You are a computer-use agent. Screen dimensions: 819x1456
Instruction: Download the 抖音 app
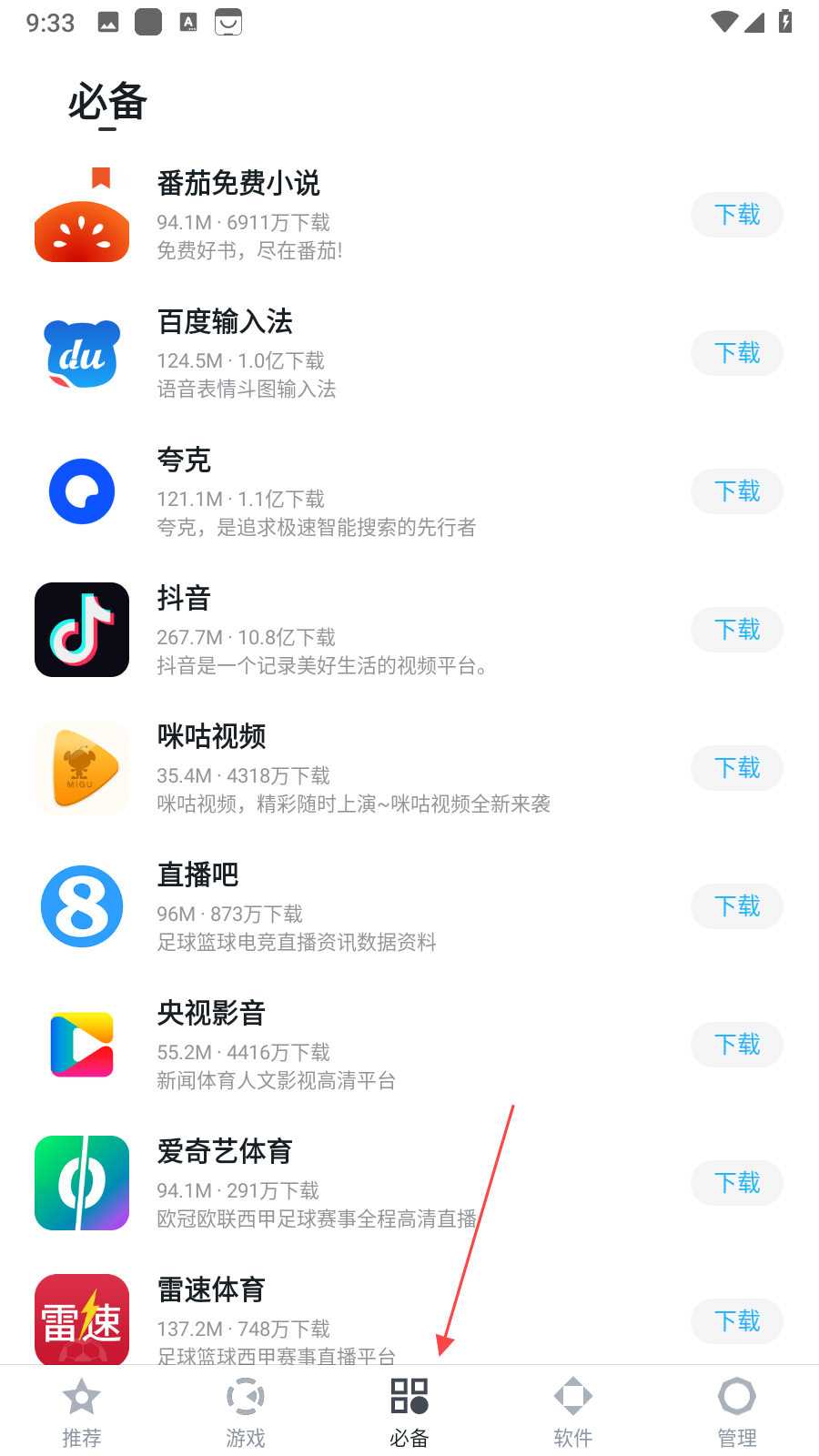coord(736,630)
